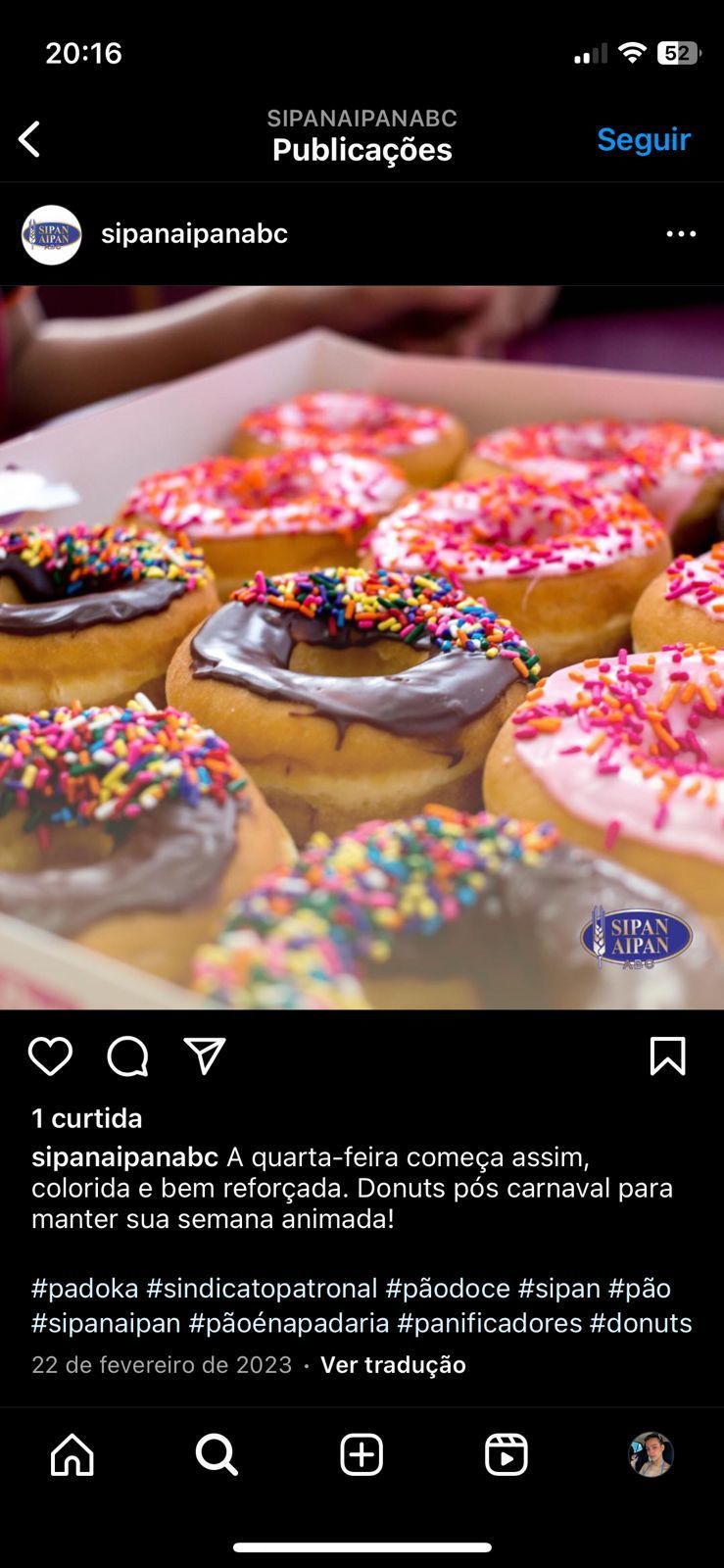This screenshot has width=724, height=1568.
Task: Tap Seguir to follow the account
Action: pos(644,139)
